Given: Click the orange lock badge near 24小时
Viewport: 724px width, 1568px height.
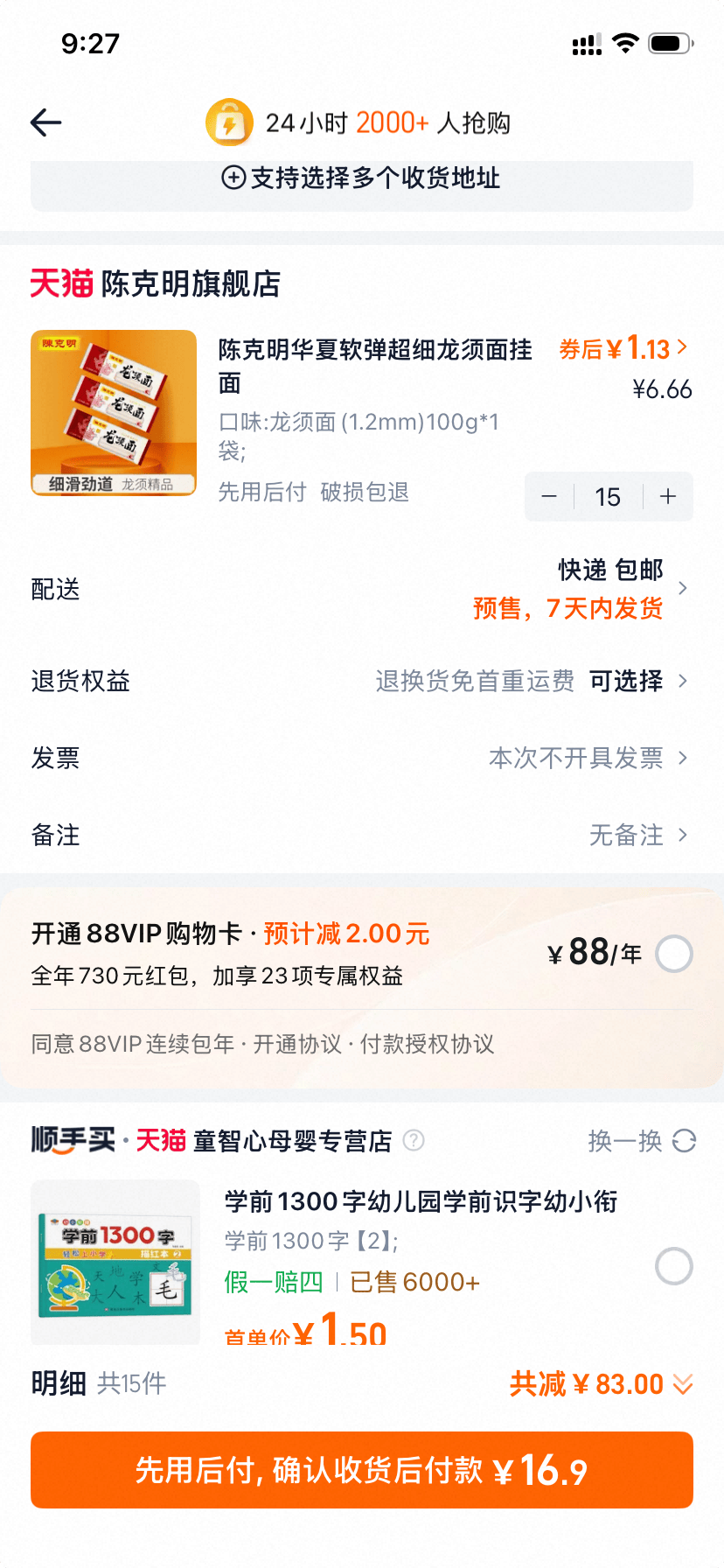Looking at the screenshot, I should [x=229, y=122].
